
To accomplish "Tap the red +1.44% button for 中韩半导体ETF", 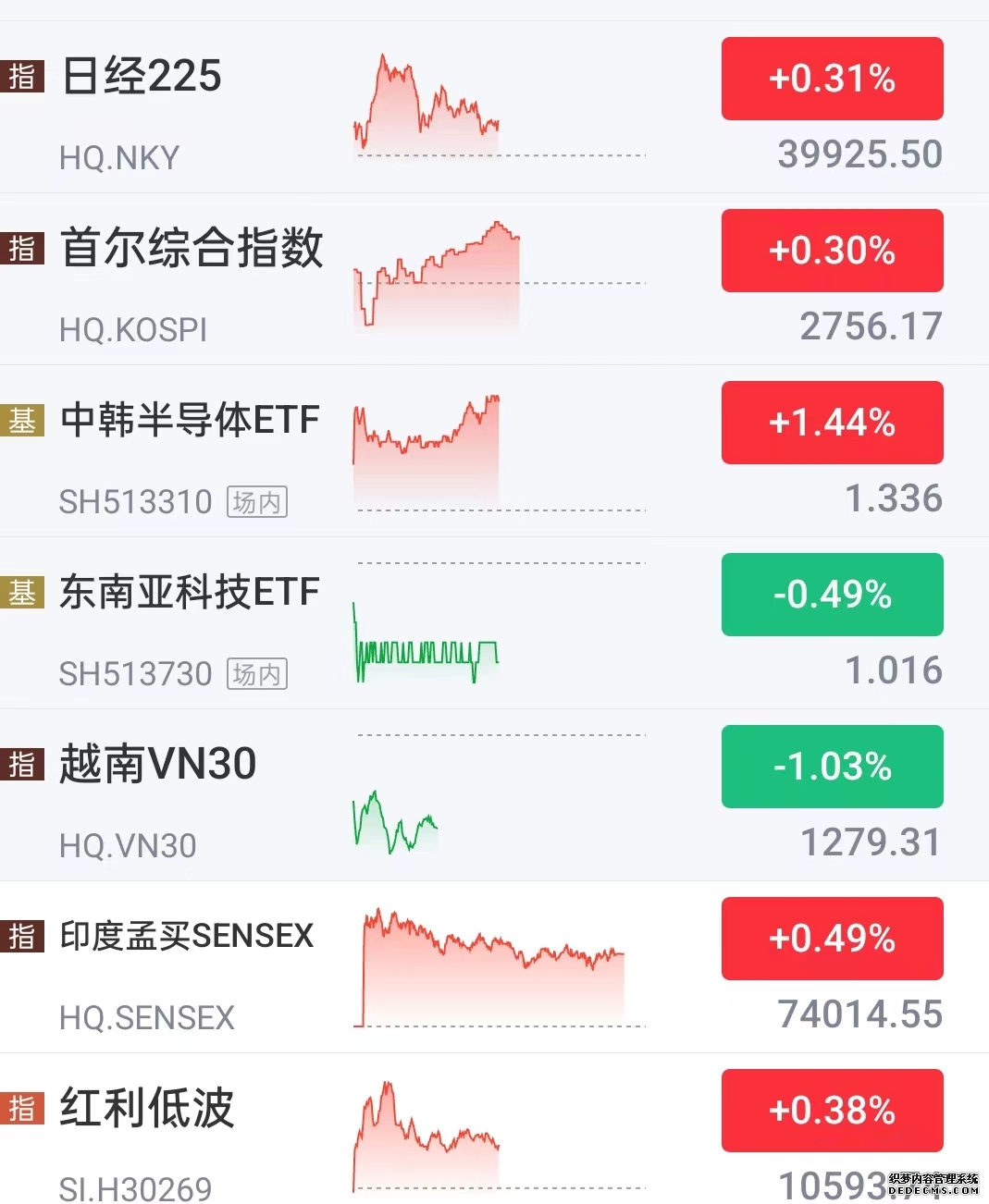I will (x=831, y=422).
